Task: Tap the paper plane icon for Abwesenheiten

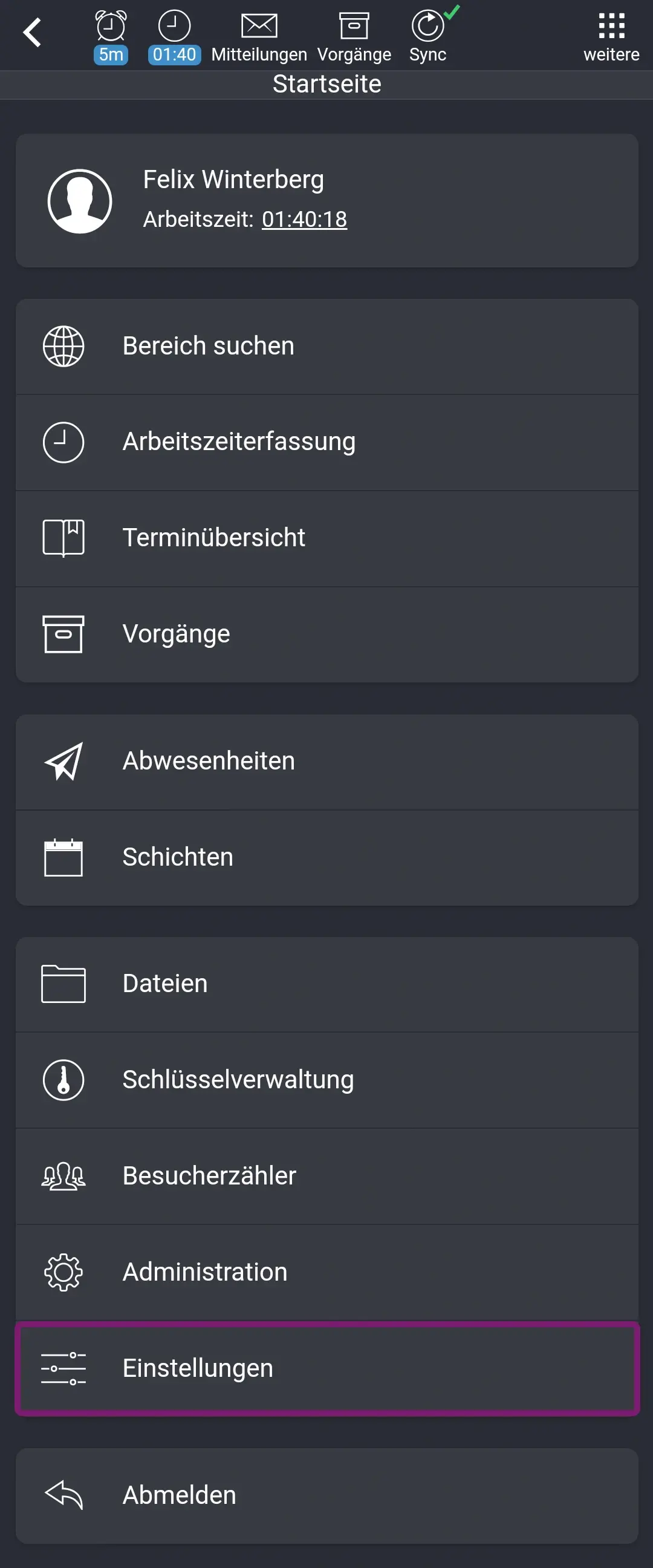Action: (x=63, y=761)
